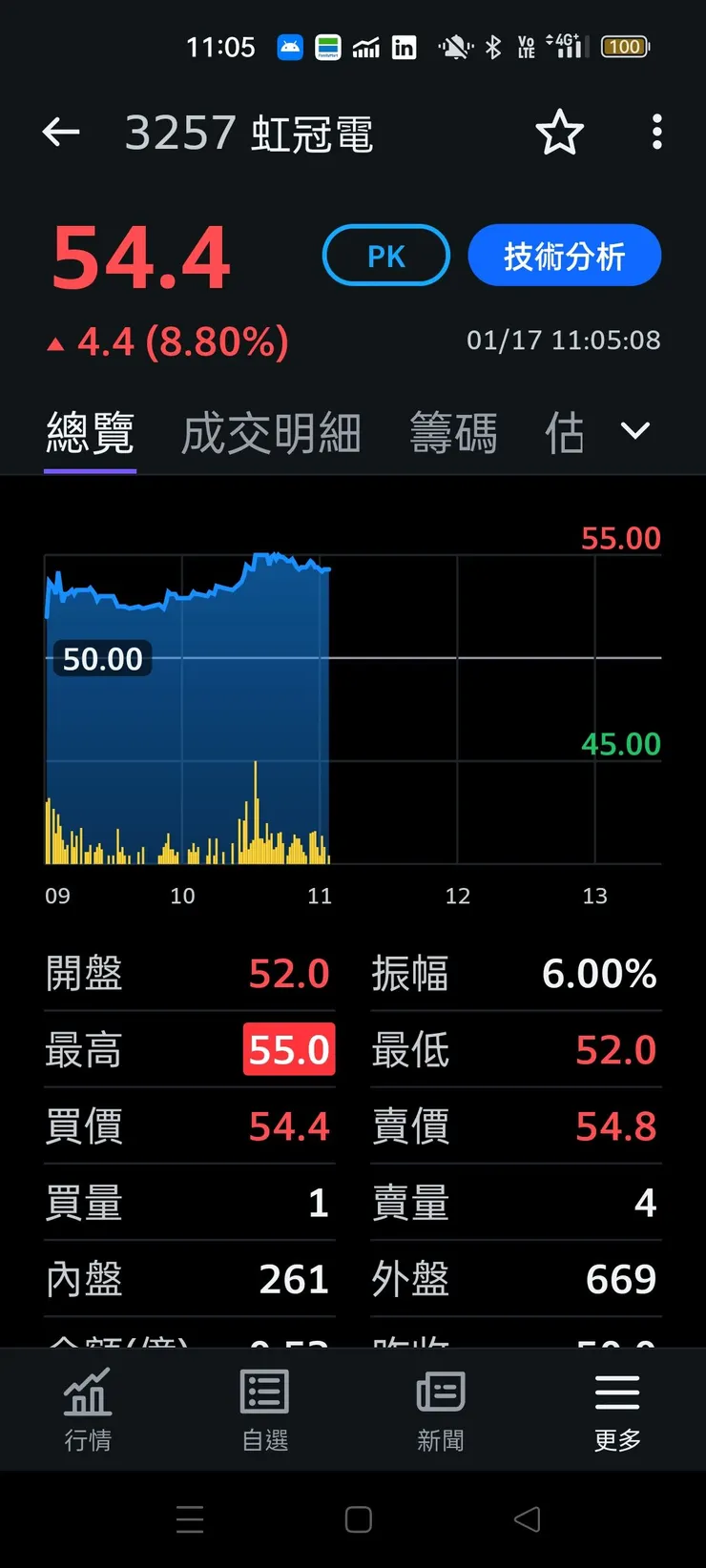
Task: Open 技術分析 technical analysis
Action: pyautogui.click(x=564, y=255)
